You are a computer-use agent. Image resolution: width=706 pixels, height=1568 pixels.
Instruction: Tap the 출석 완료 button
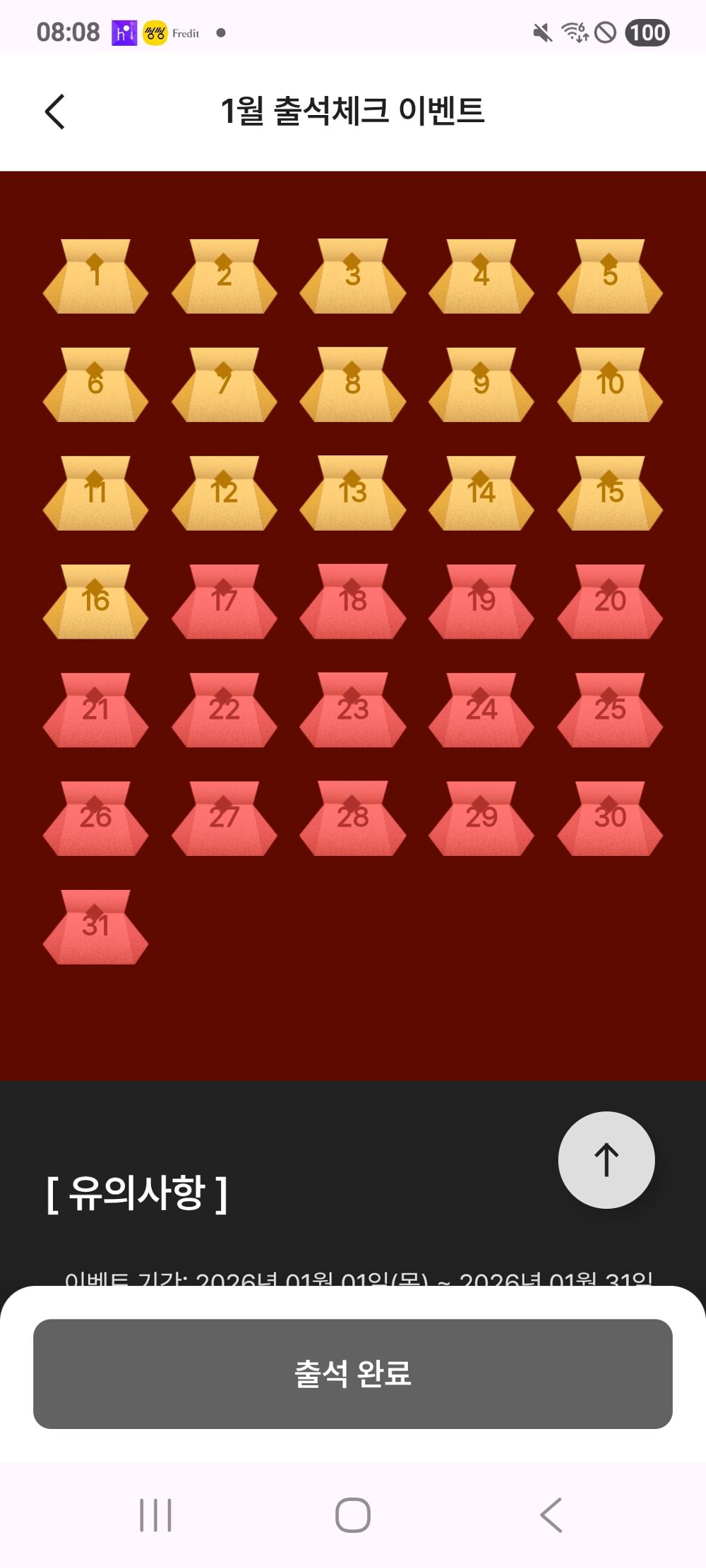point(353,1373)
